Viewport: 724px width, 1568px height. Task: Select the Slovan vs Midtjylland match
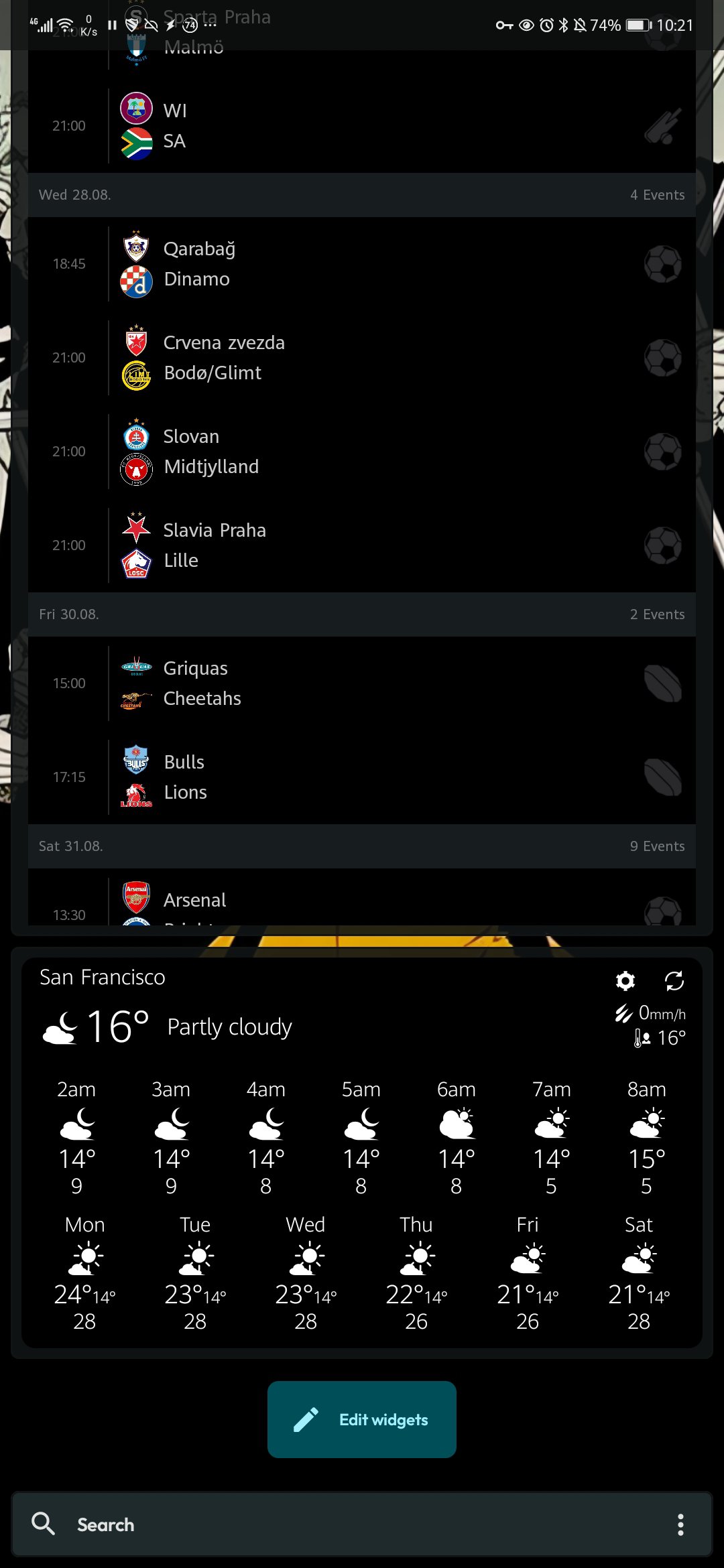coord(362,452)
